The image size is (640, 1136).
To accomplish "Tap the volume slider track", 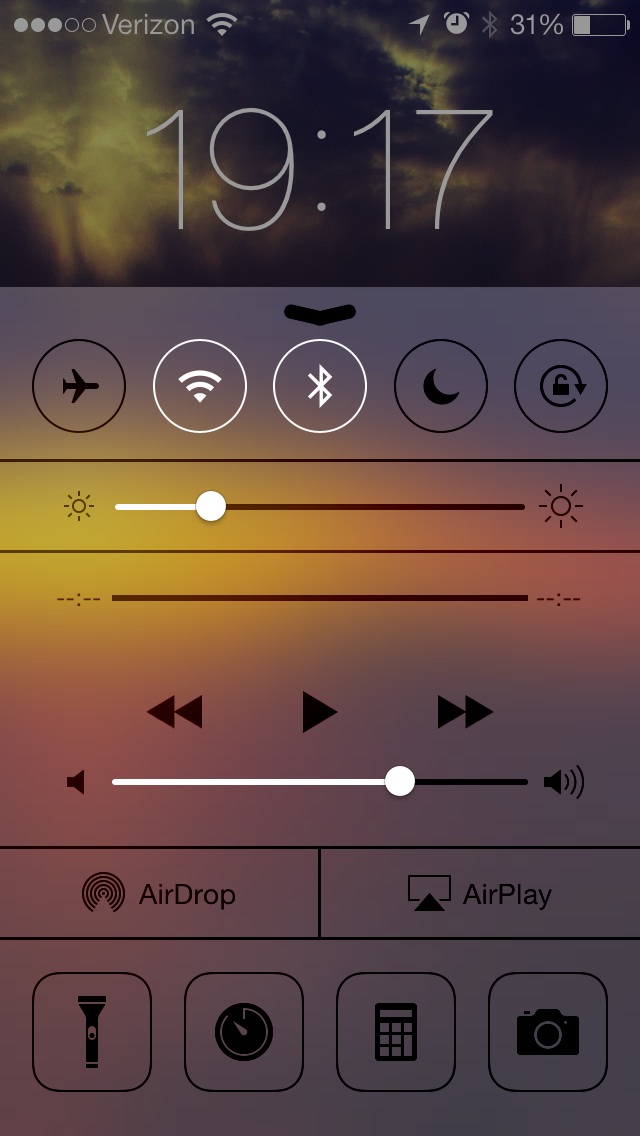I will click(320, 782).
